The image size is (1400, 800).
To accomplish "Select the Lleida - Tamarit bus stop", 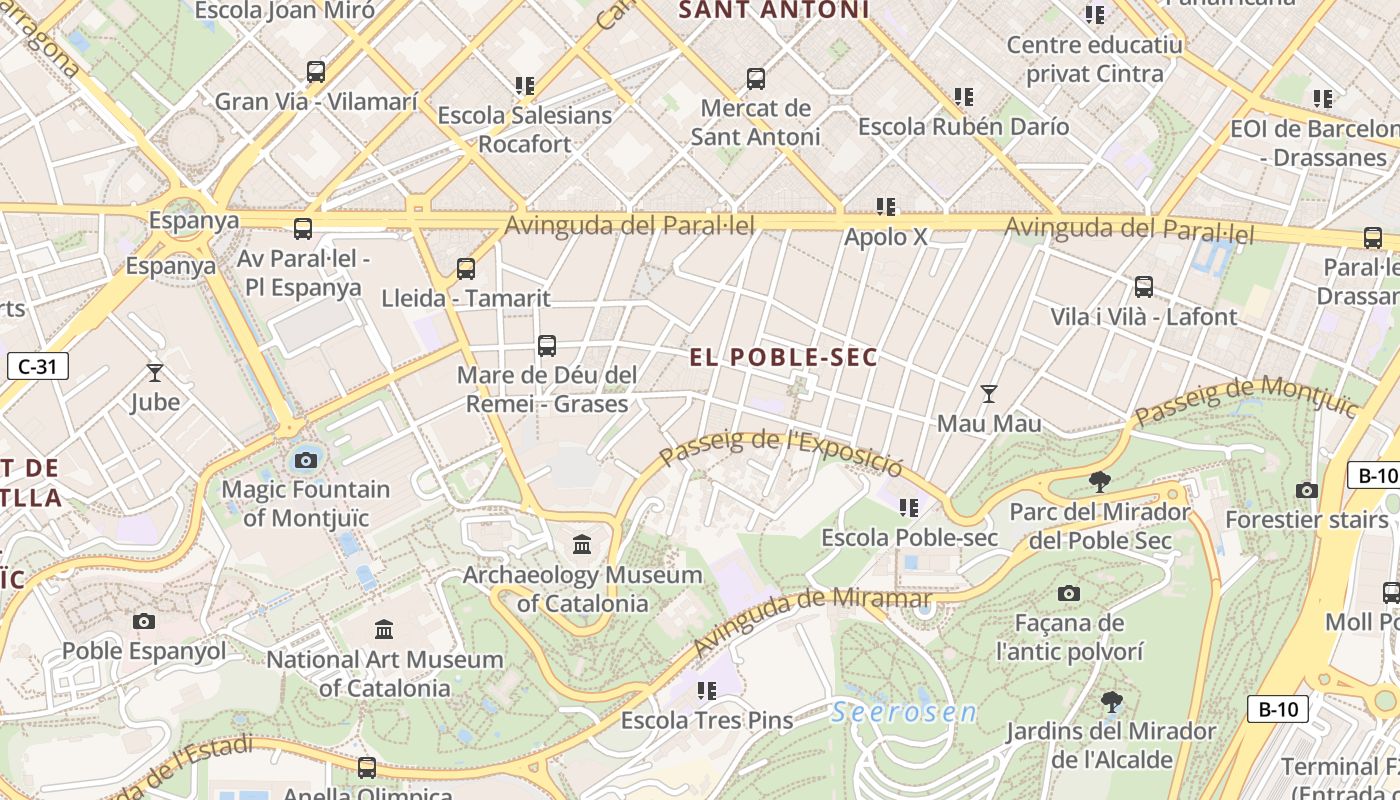I will click(466, 268).
